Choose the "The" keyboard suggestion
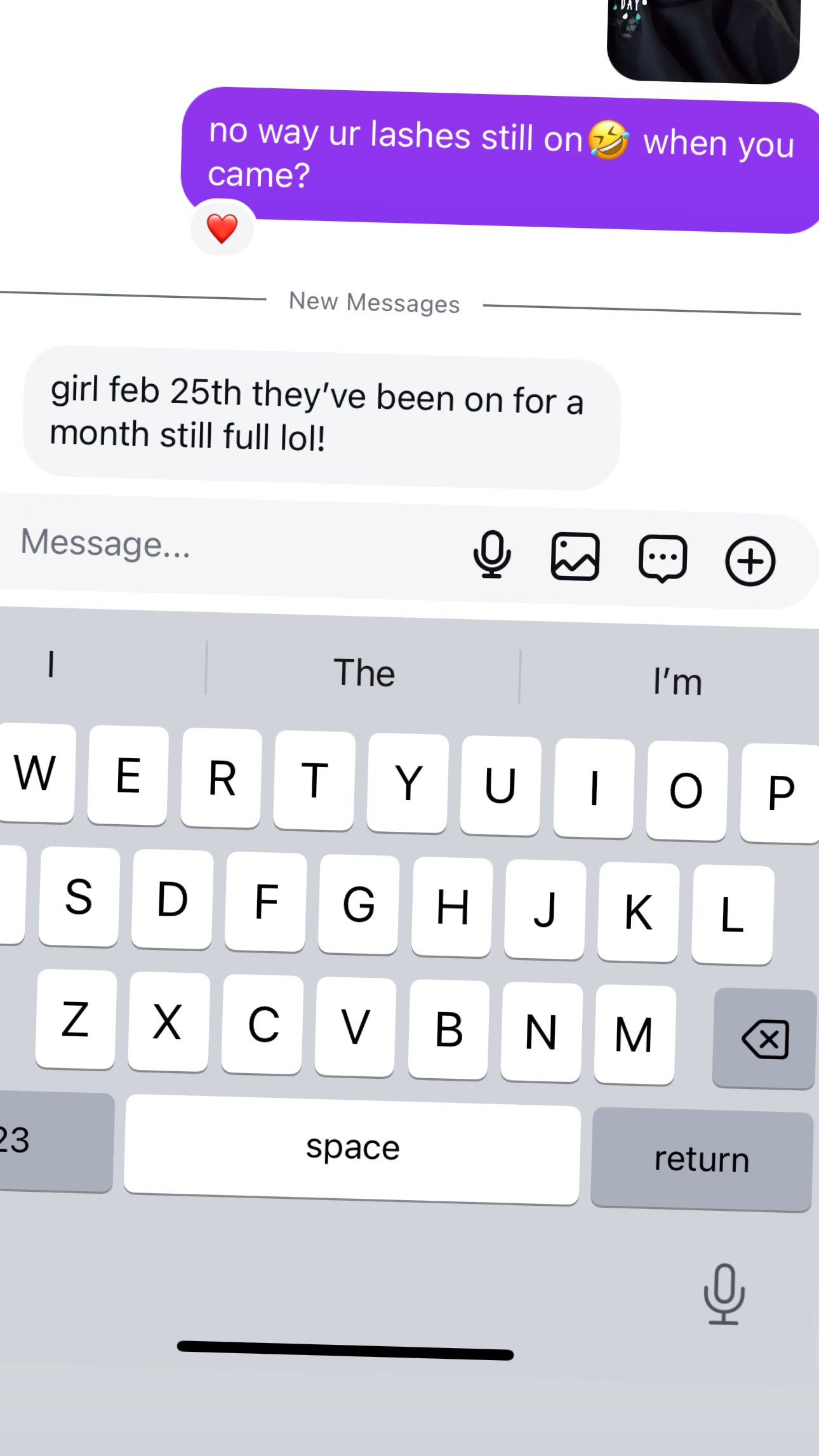Screen dimensions: 819x1456 [x=364, y=673]
